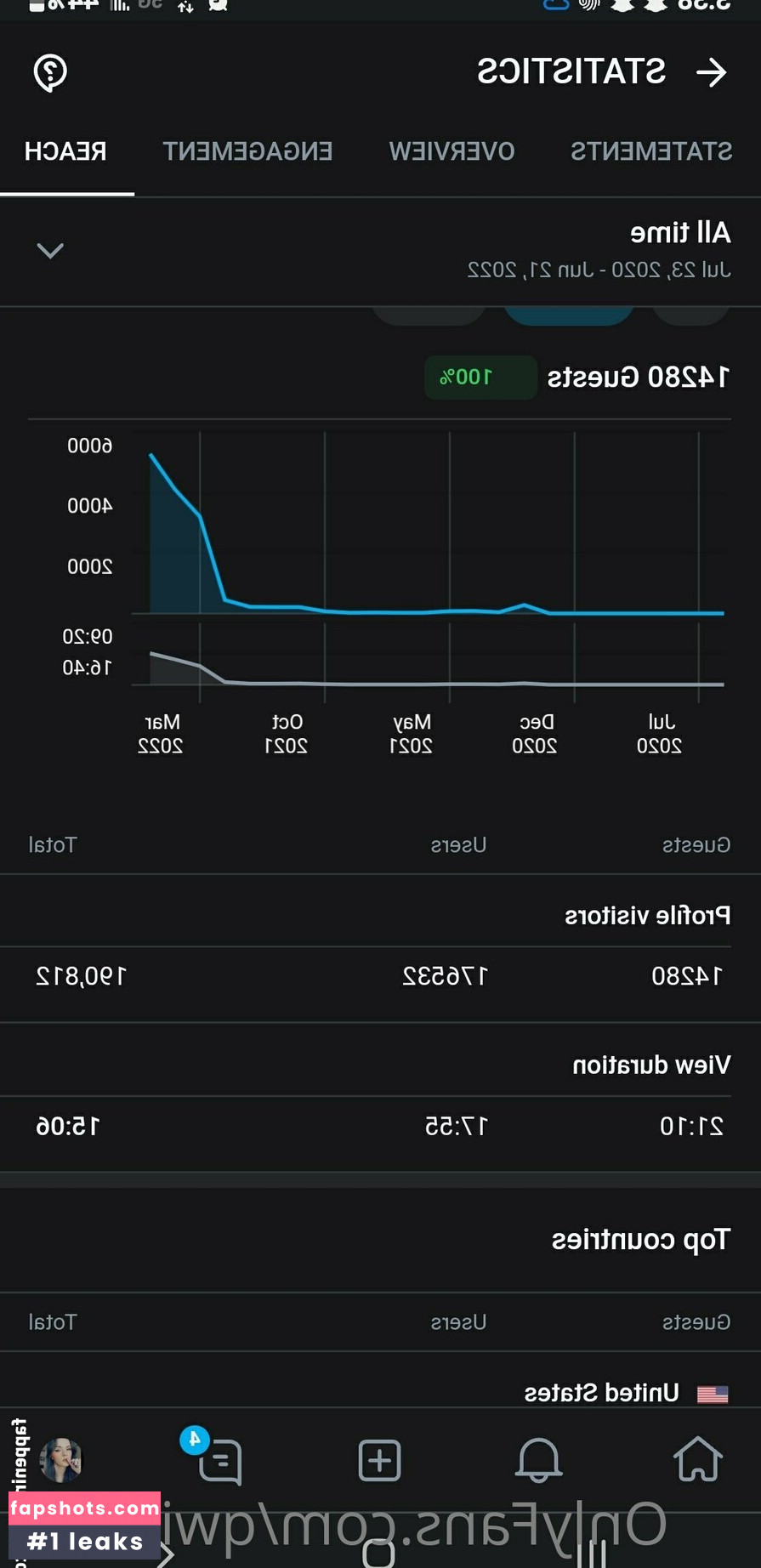Switch to the Overview tab
Screen dimensions: 761x1568
451,151
